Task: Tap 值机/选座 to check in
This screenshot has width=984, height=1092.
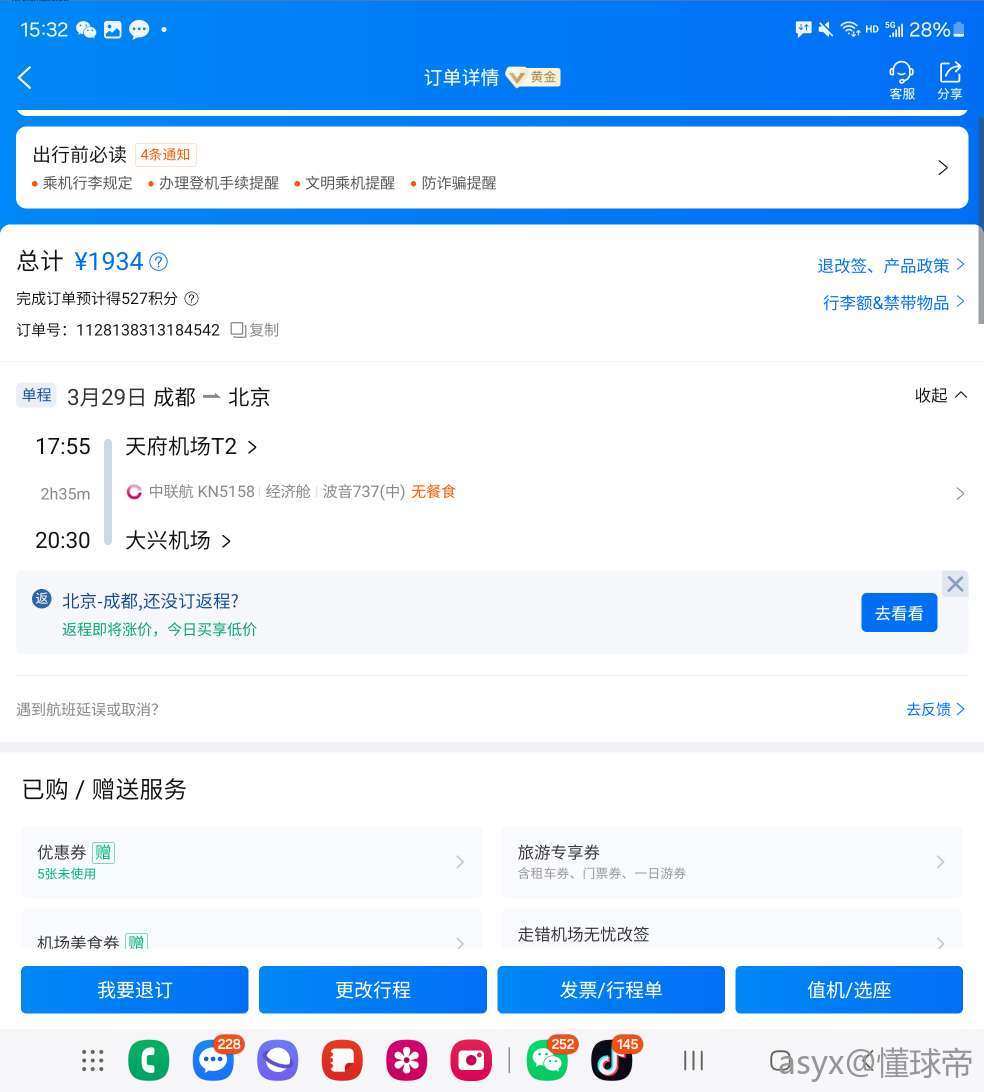Action: pos(849,990)
